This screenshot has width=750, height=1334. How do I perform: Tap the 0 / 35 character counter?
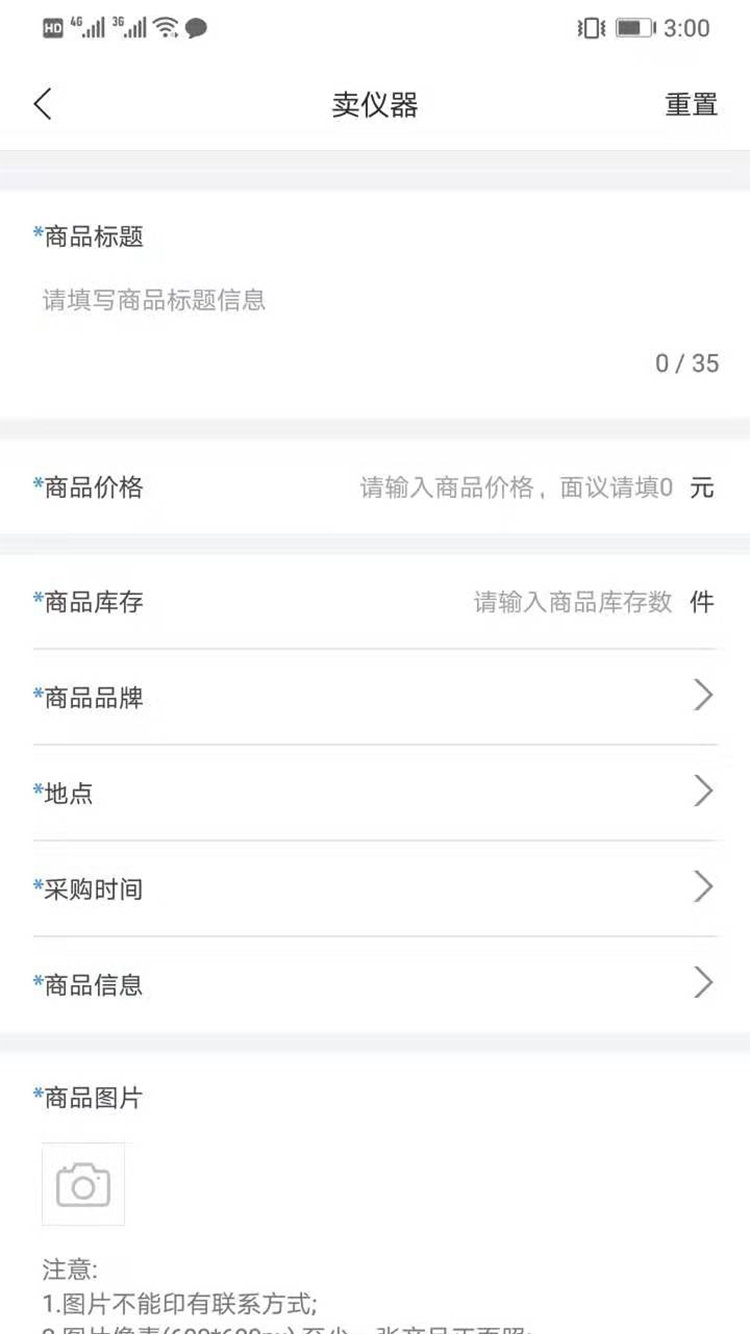point(686,363)
